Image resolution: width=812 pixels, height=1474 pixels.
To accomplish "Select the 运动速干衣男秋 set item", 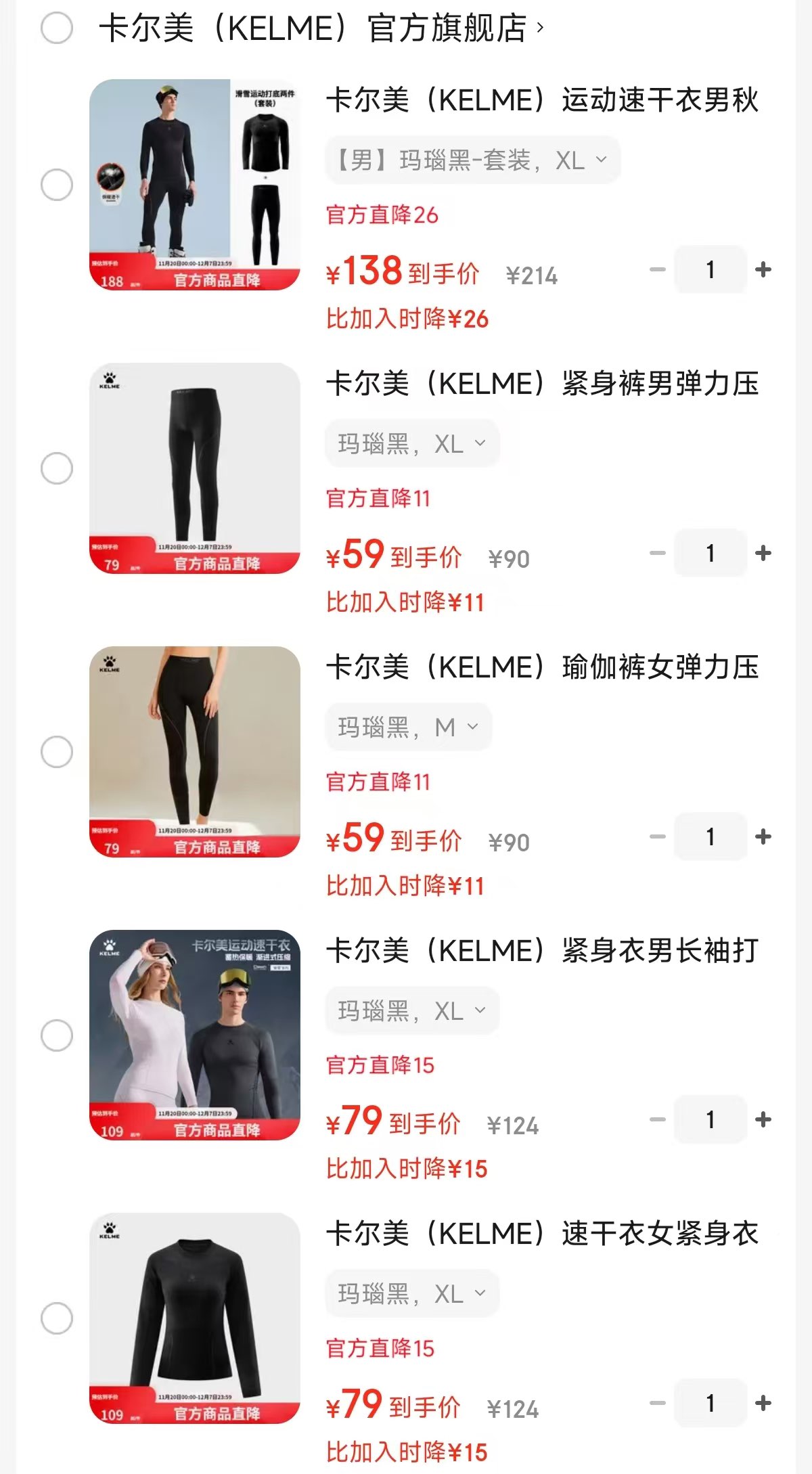I will (57, 185).
